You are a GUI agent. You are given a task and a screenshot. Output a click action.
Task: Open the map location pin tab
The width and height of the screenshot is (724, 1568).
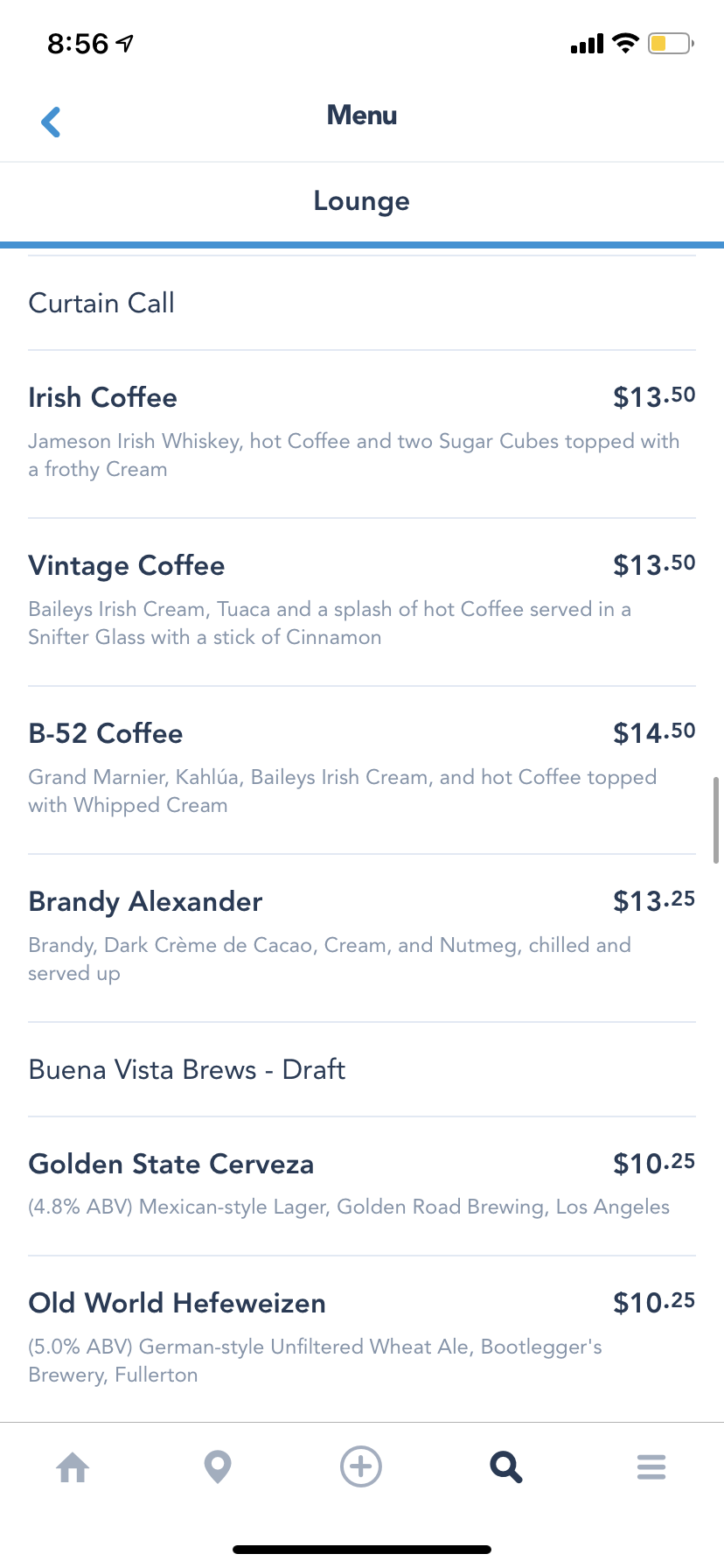[x=217, y=1467]
